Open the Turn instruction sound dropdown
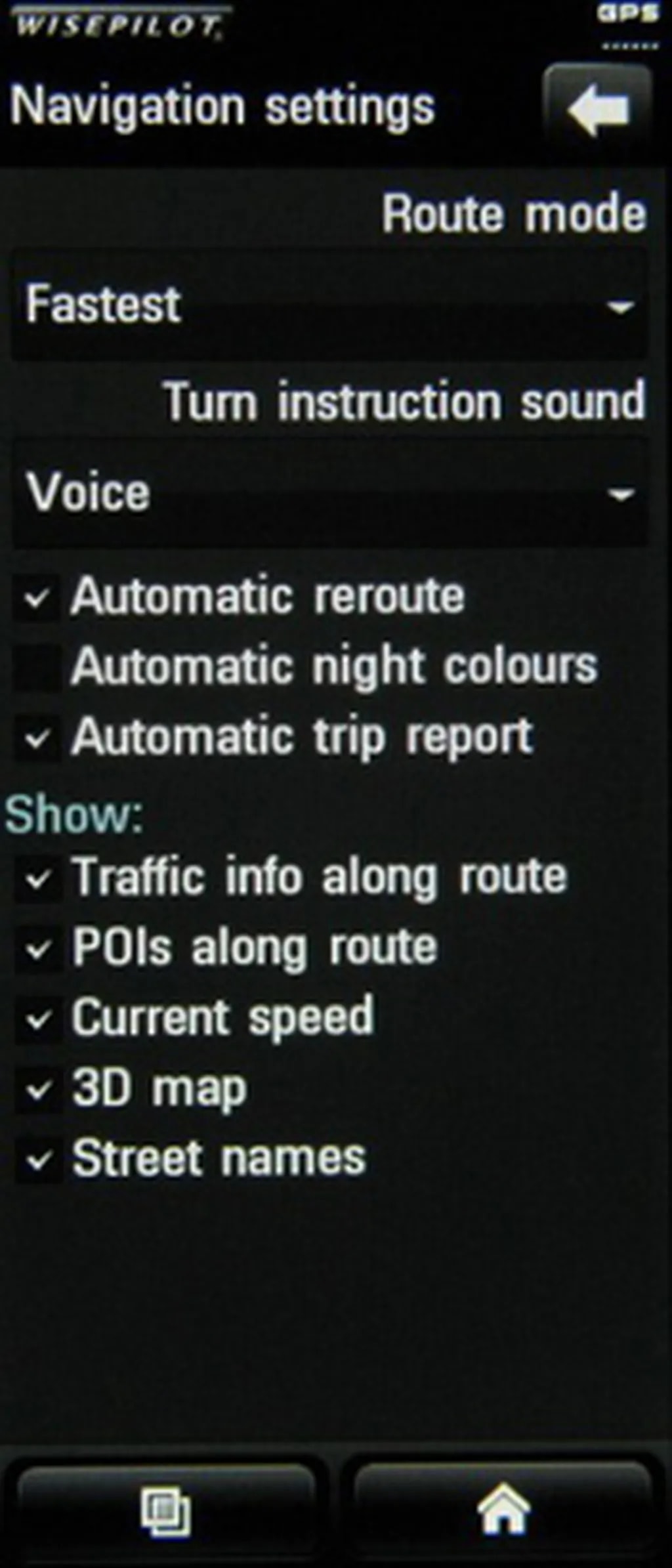 click(329, 494)
